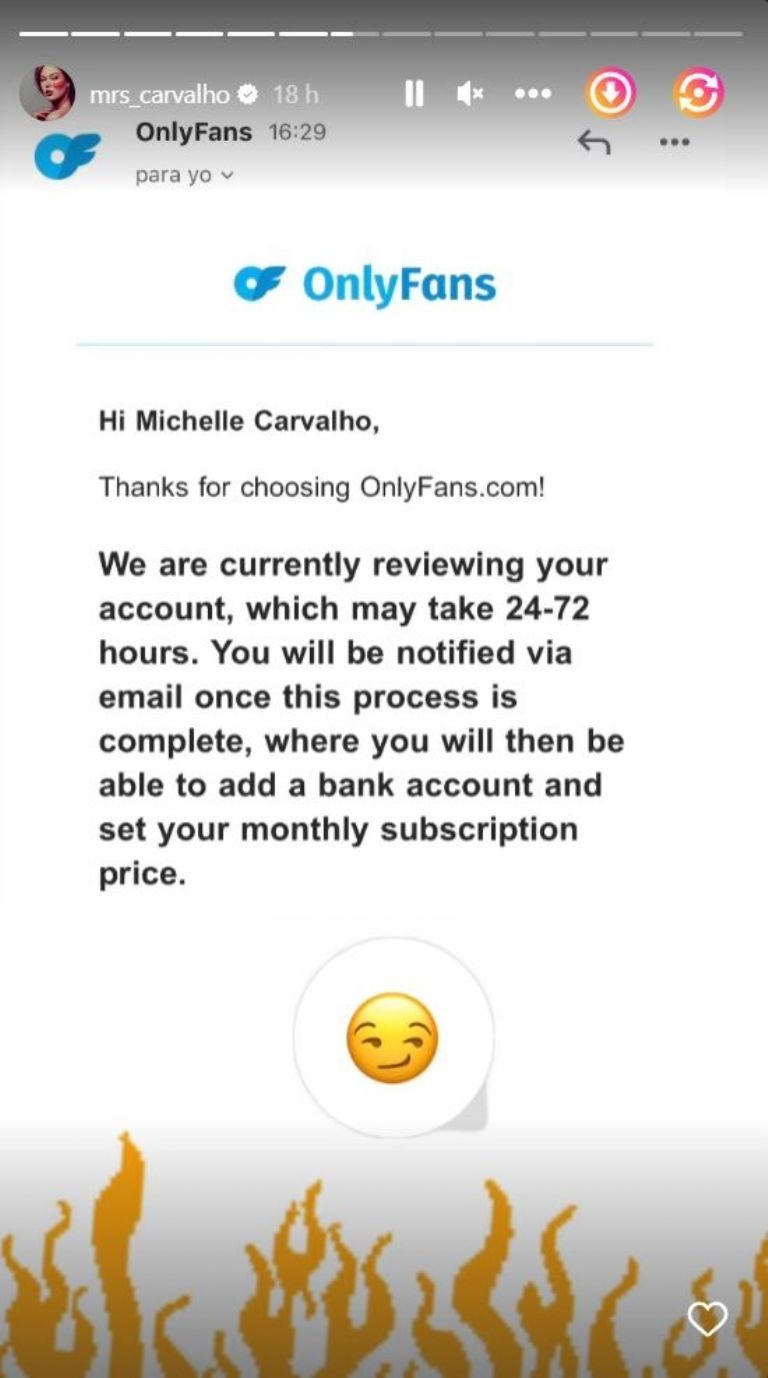This screenshot has width=768, height=1378.
Task: Open mrs_carvalho's profile picture
Action: [x=47, y=94]
